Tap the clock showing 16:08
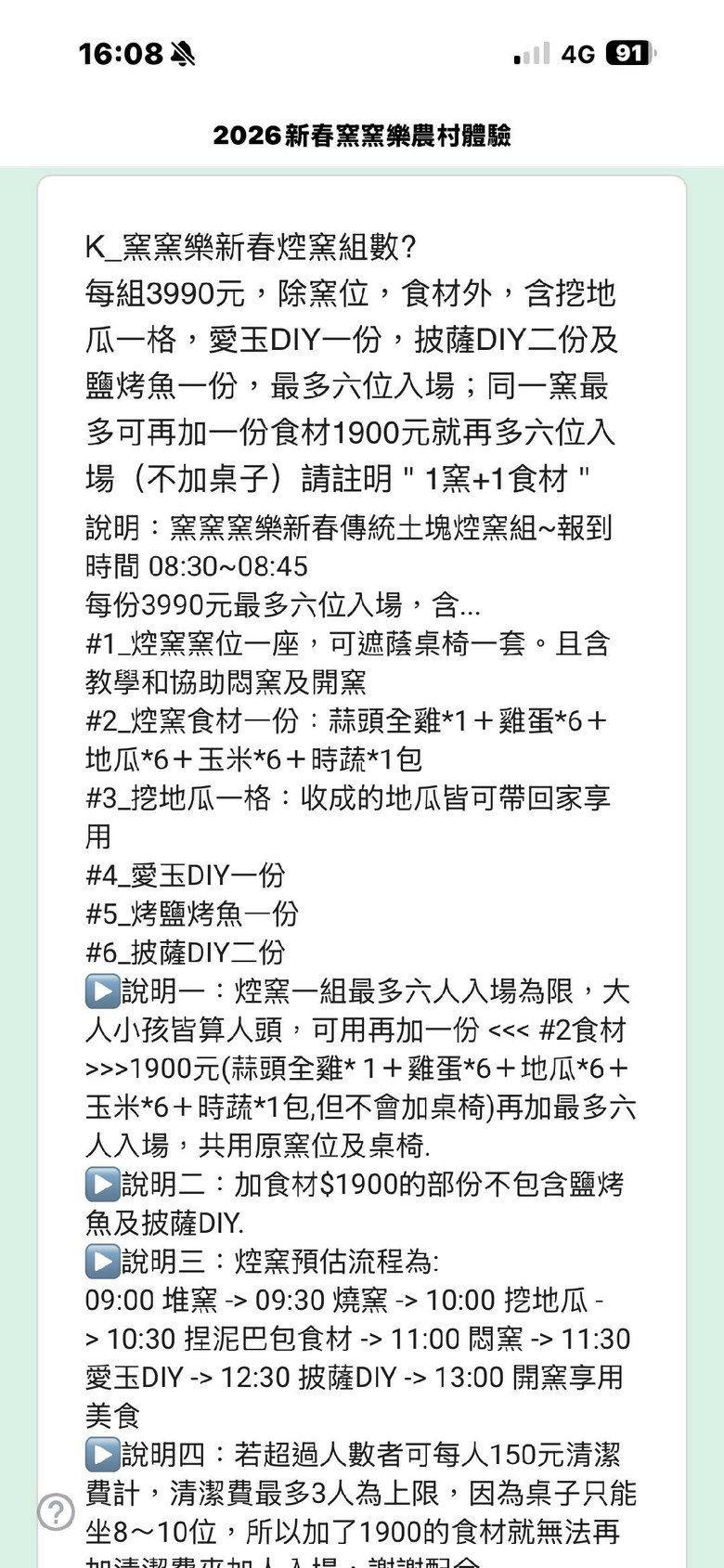 [124, 54]
